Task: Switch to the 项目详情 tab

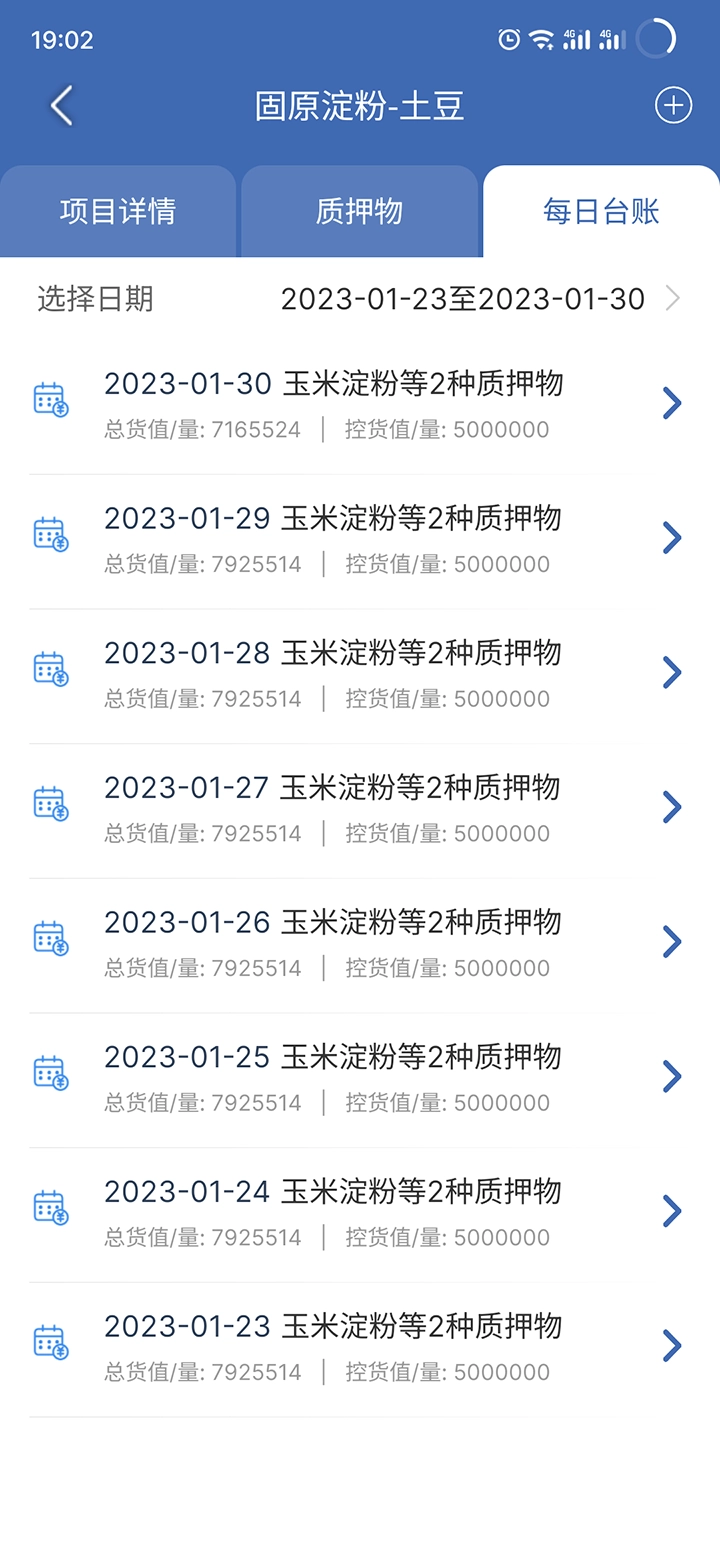Action: [118, 211]
